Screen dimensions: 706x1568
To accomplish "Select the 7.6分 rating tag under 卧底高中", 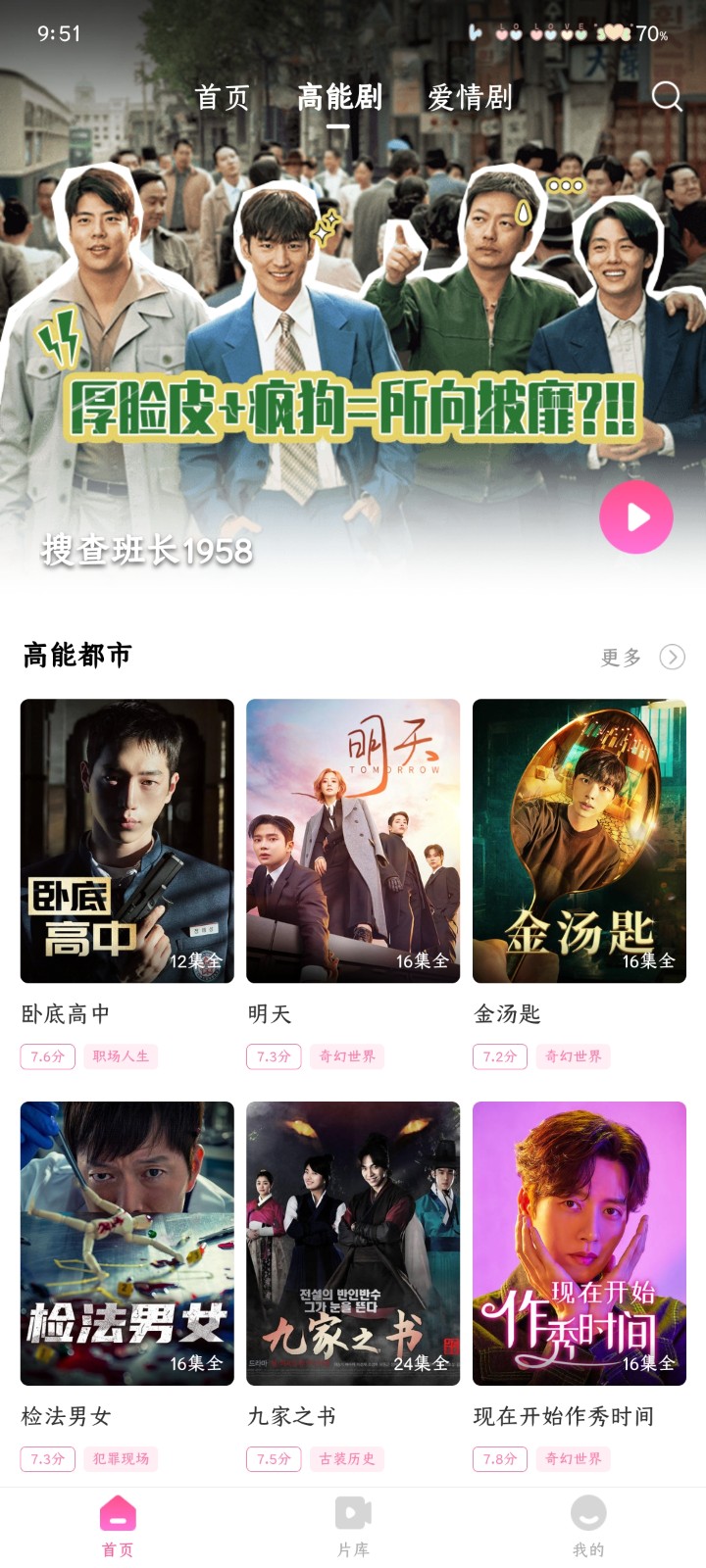I will [46, 1058].
